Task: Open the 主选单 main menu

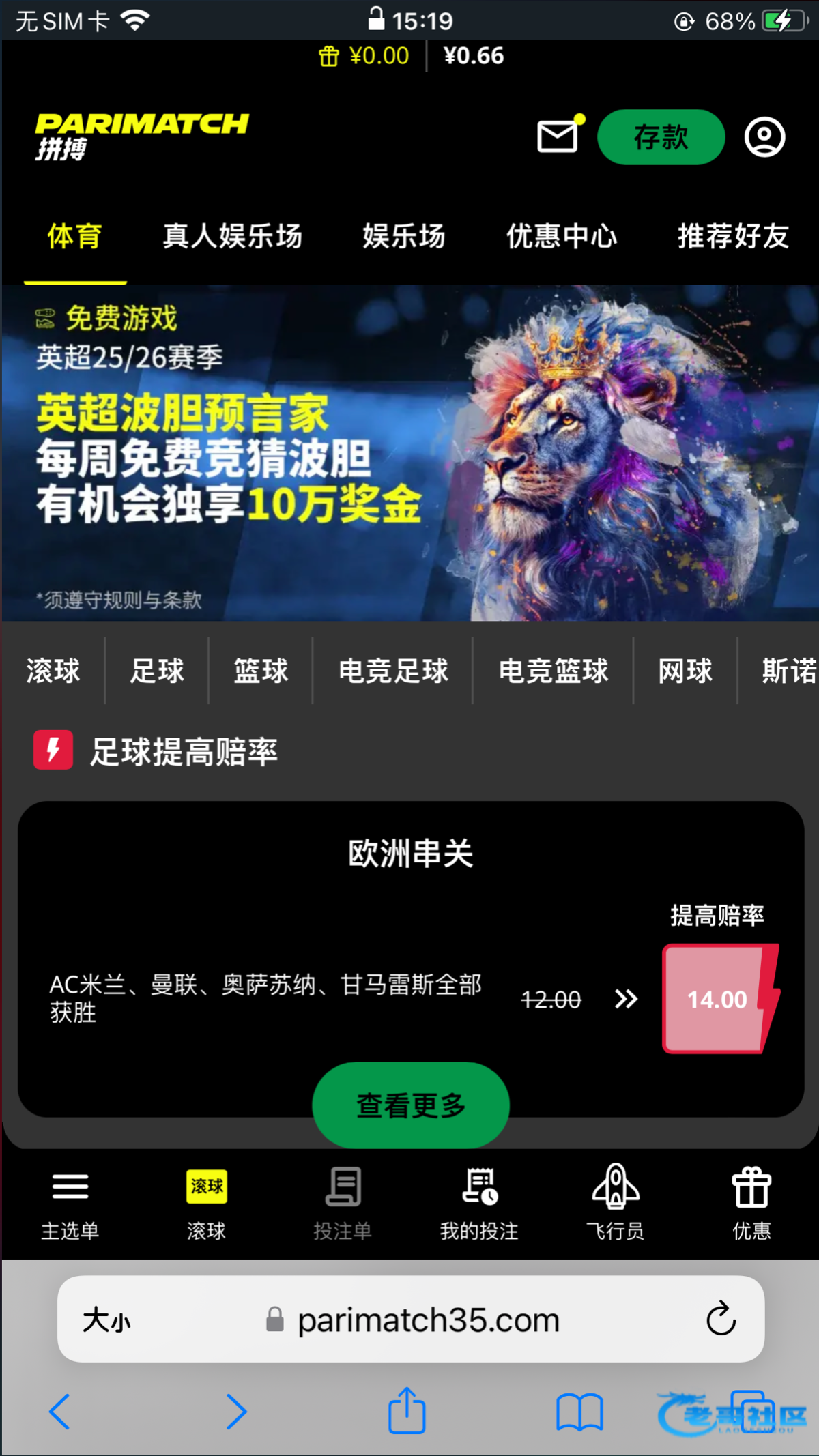Action: click(x=70, y=1202)
